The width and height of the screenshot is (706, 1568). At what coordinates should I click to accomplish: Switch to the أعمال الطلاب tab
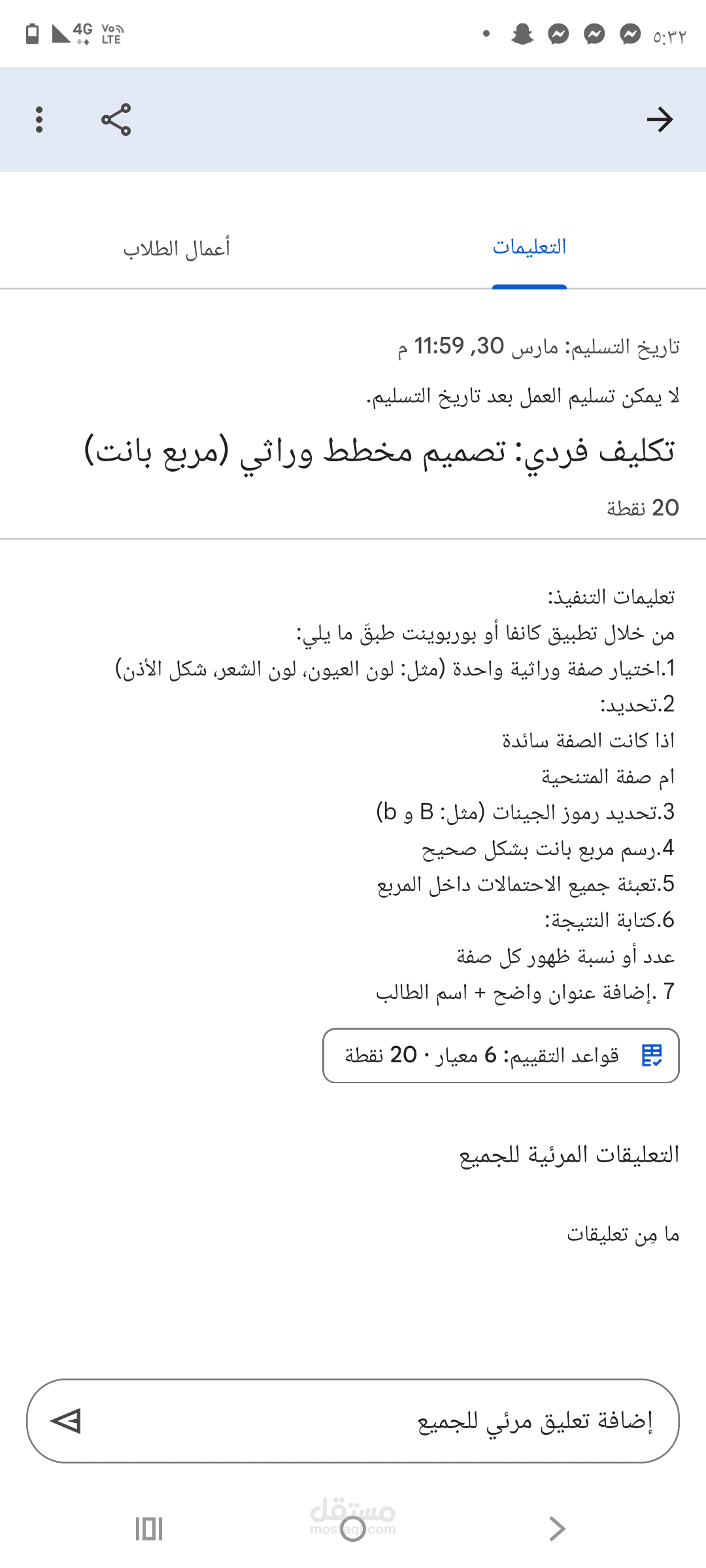[x=176, y=248]
